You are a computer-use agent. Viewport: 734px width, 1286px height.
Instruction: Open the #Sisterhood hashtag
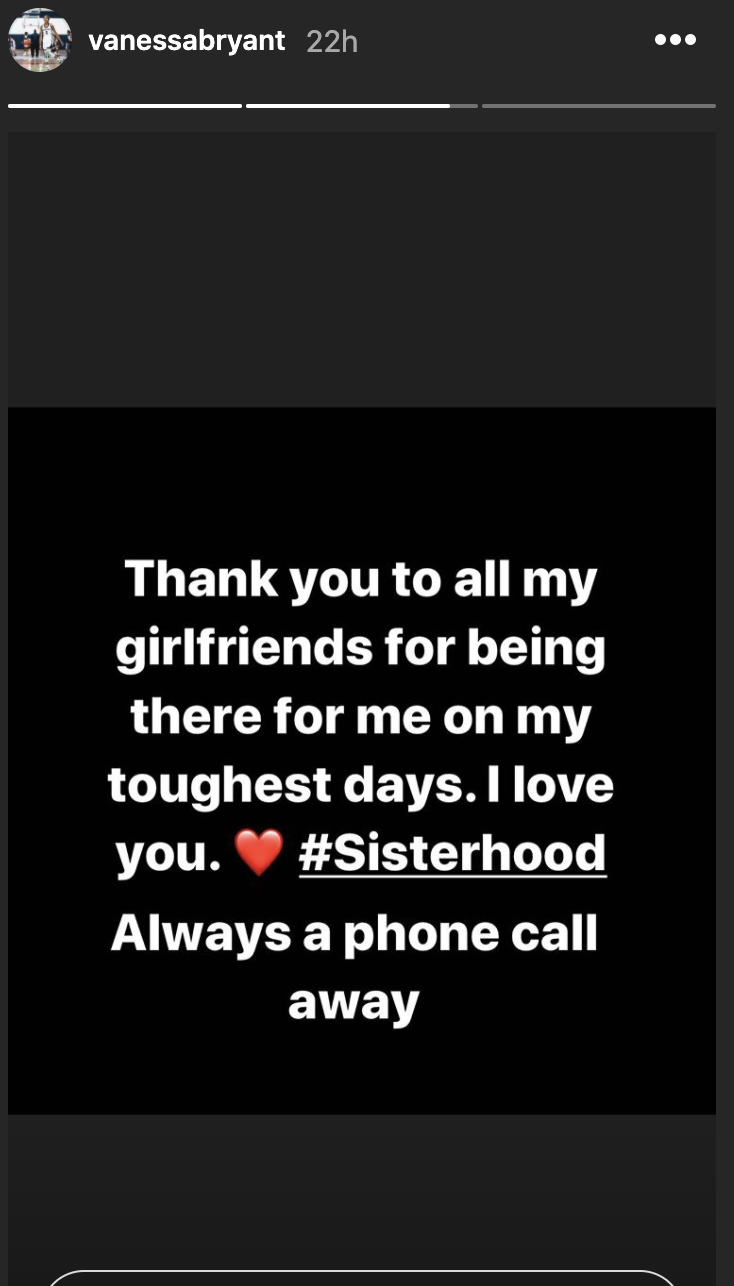(x=452, y=853)
